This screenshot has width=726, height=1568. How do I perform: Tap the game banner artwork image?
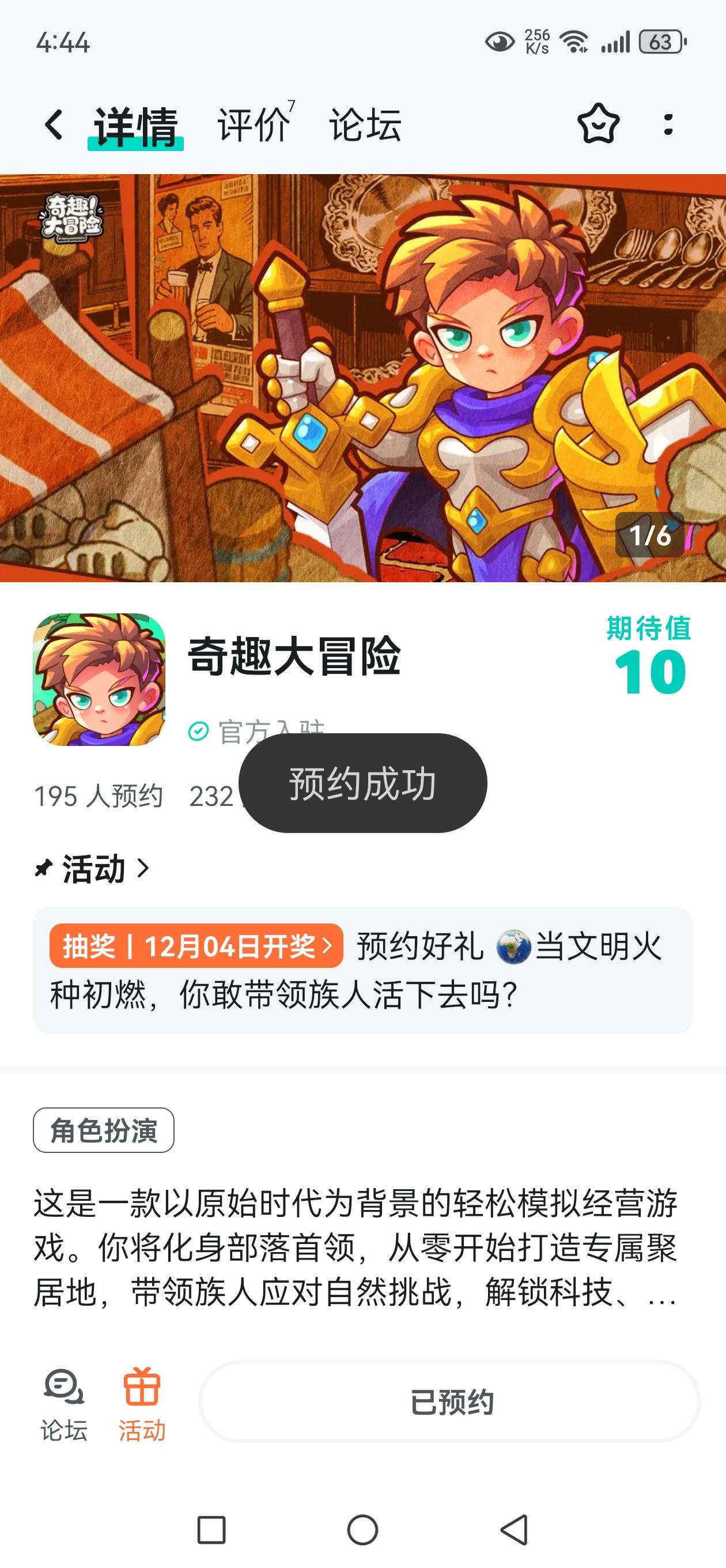(362, 378)
